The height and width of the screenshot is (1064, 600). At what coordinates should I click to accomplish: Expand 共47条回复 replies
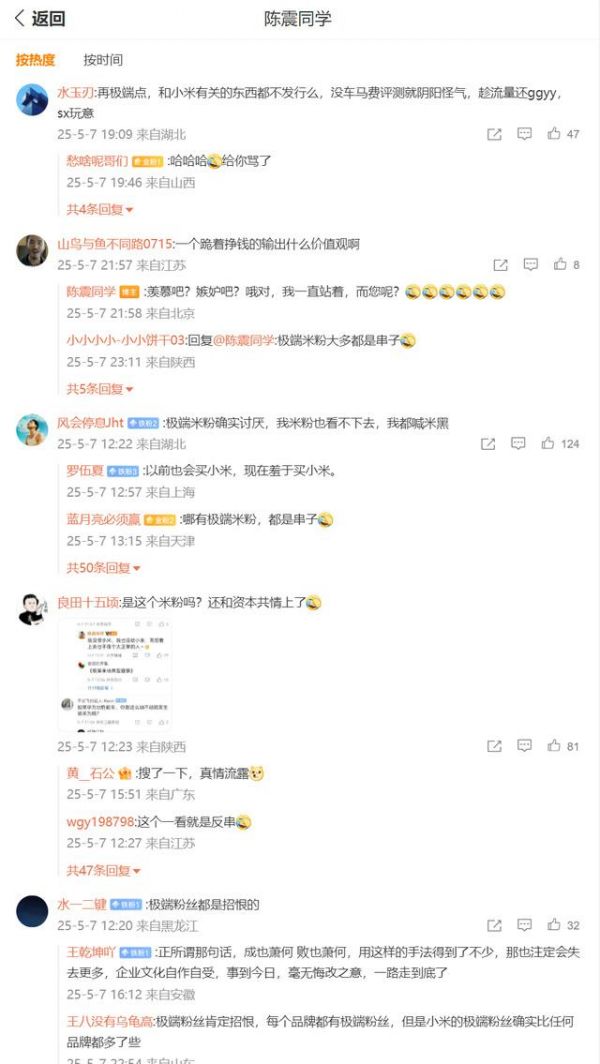tap(103, 870)
